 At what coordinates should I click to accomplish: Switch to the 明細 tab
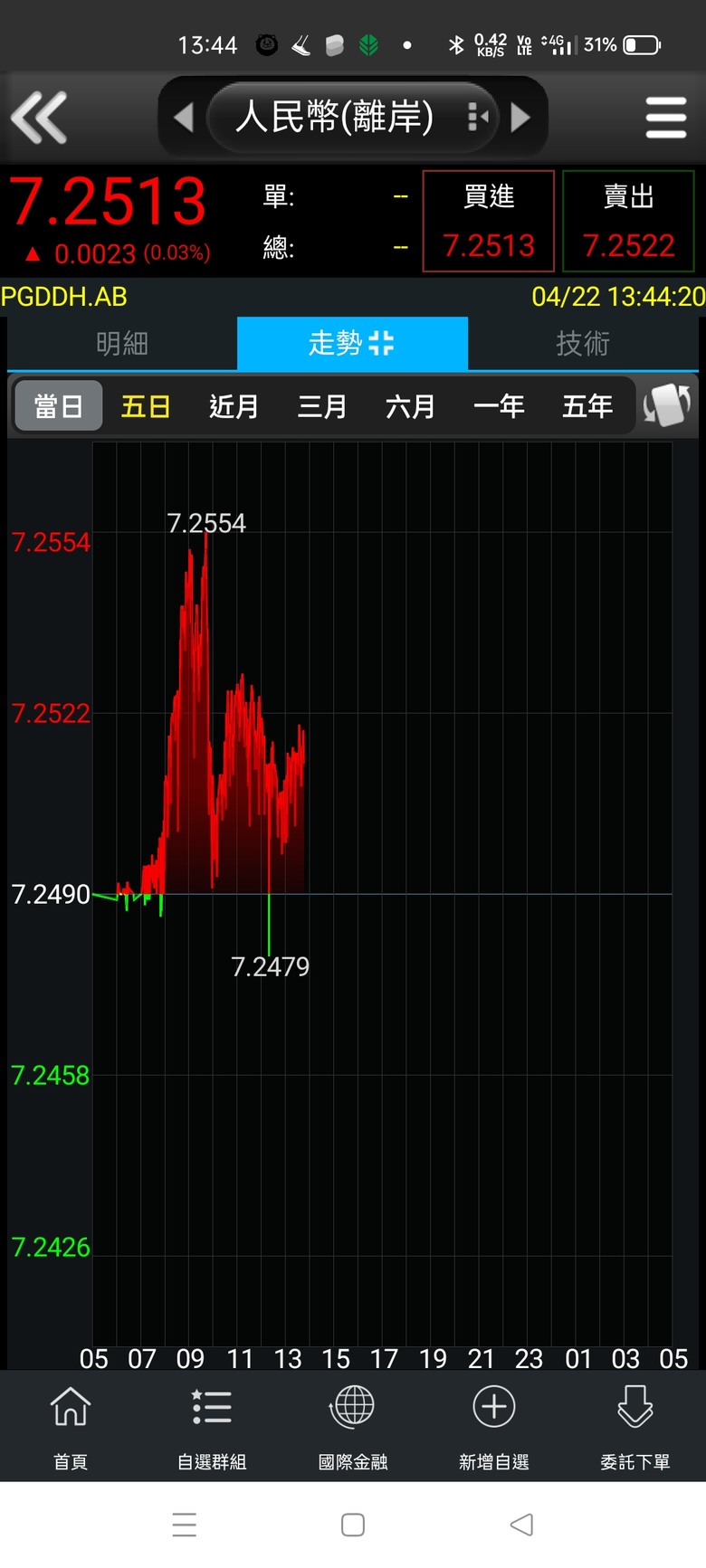(122, 344)
